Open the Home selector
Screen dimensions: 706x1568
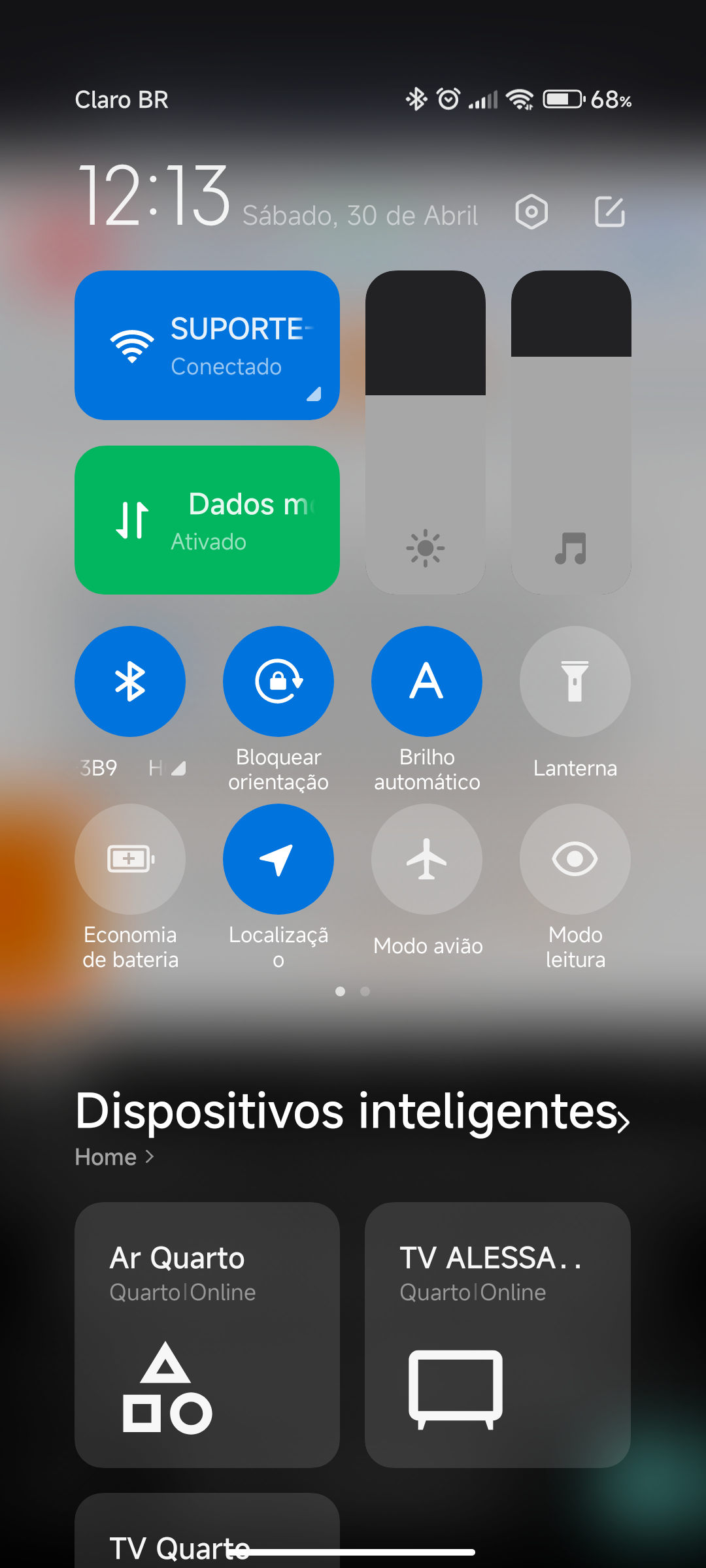(114, 1157)
